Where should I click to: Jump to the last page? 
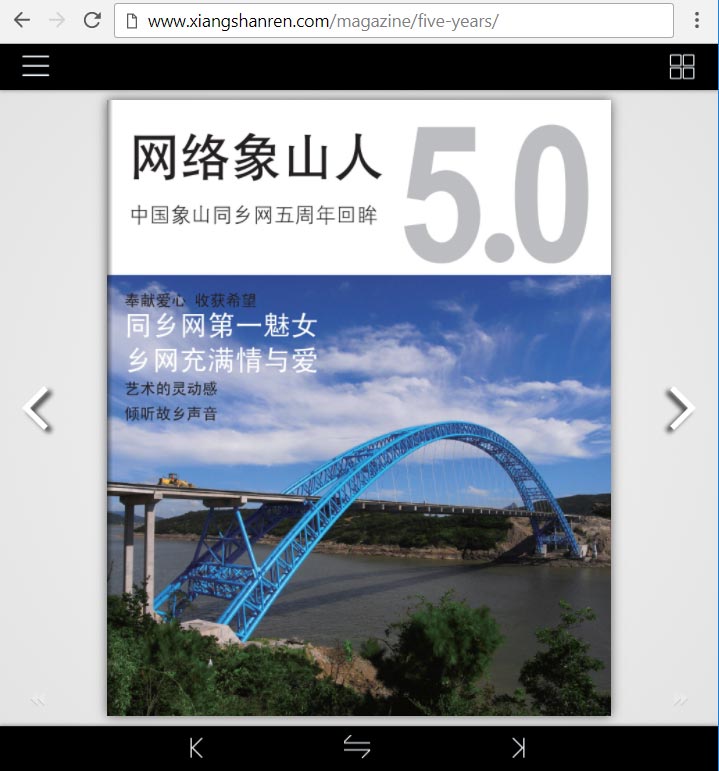click(x=518, y=747)
